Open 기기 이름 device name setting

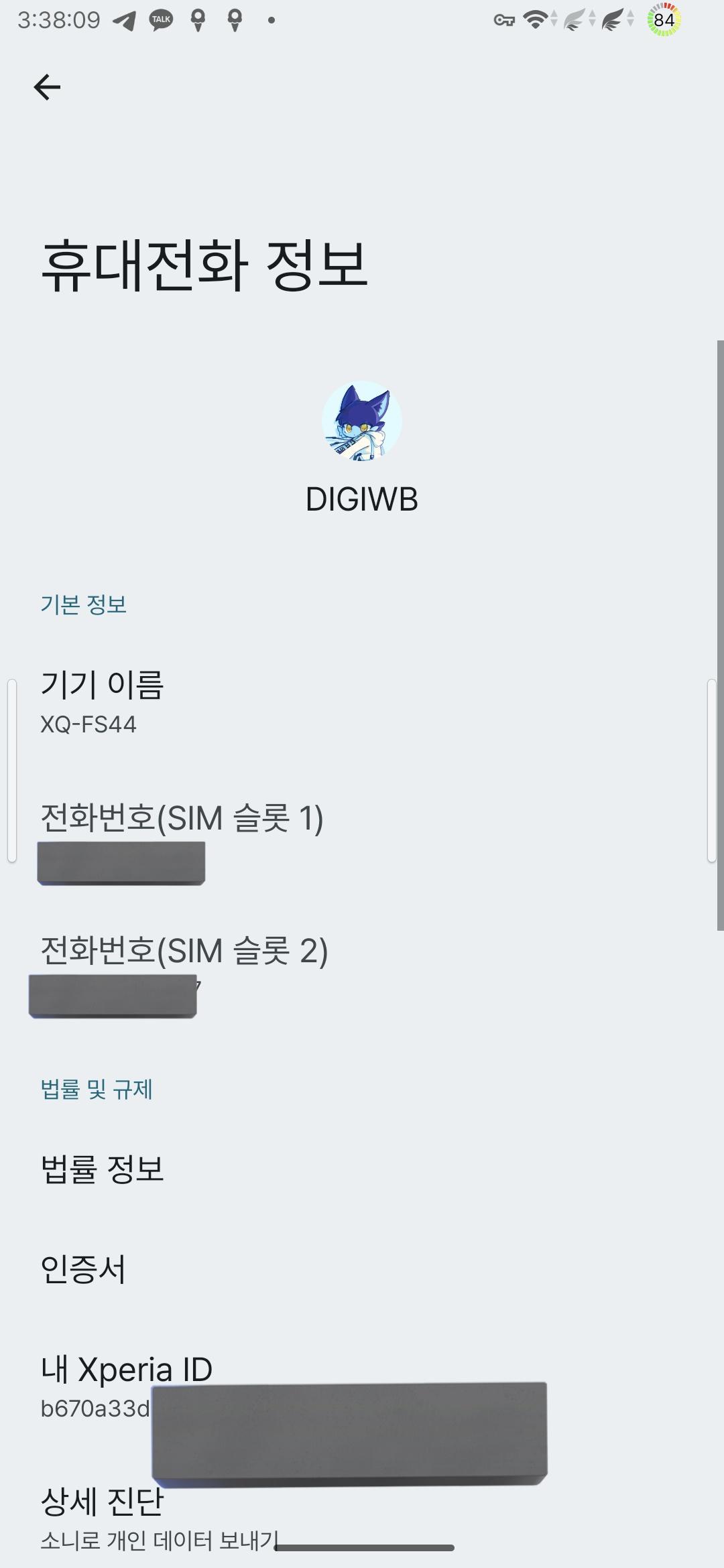pos(103,701)
